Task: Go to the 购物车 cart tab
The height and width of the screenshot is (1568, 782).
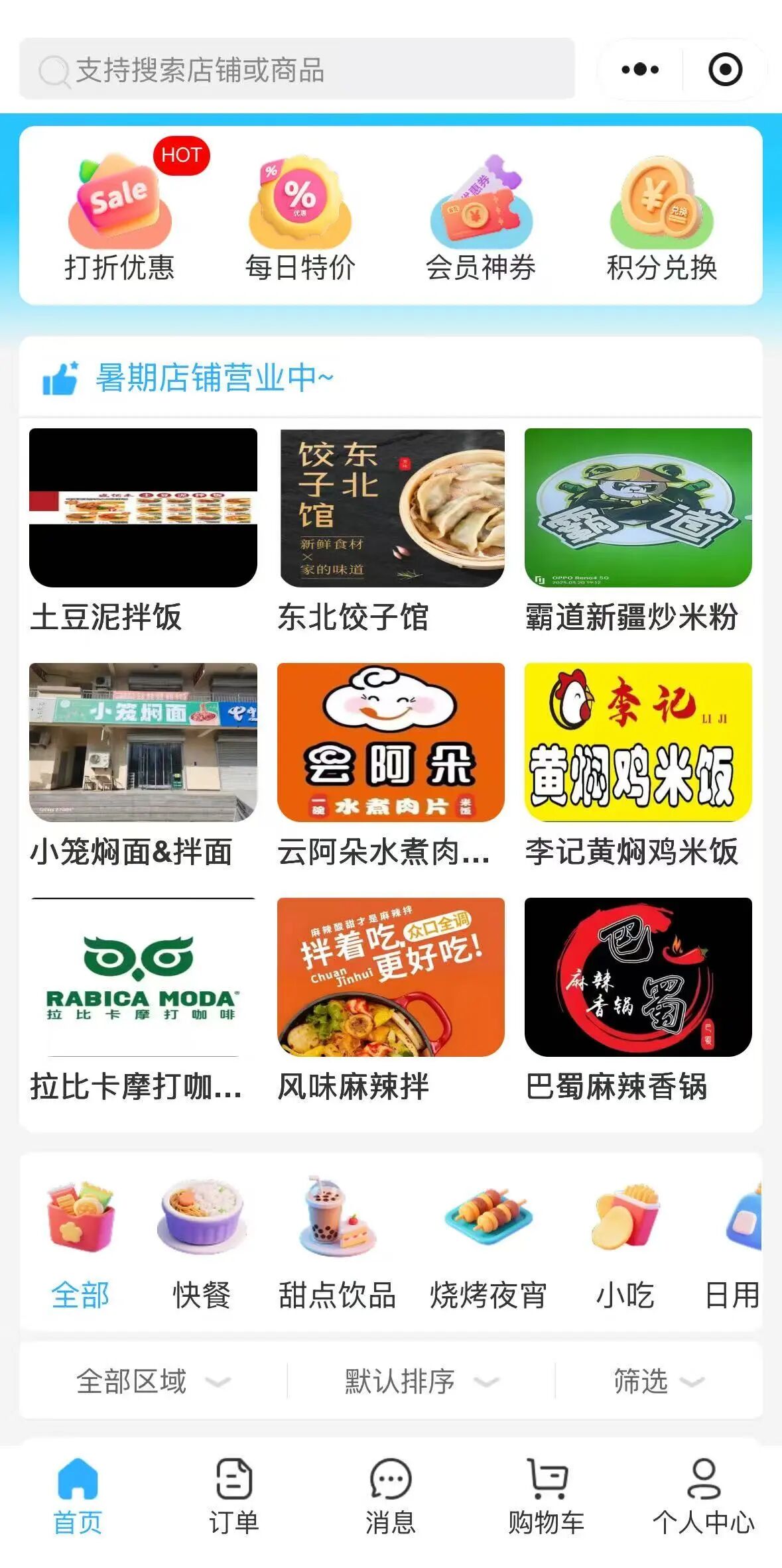Action: point(547,1496)
